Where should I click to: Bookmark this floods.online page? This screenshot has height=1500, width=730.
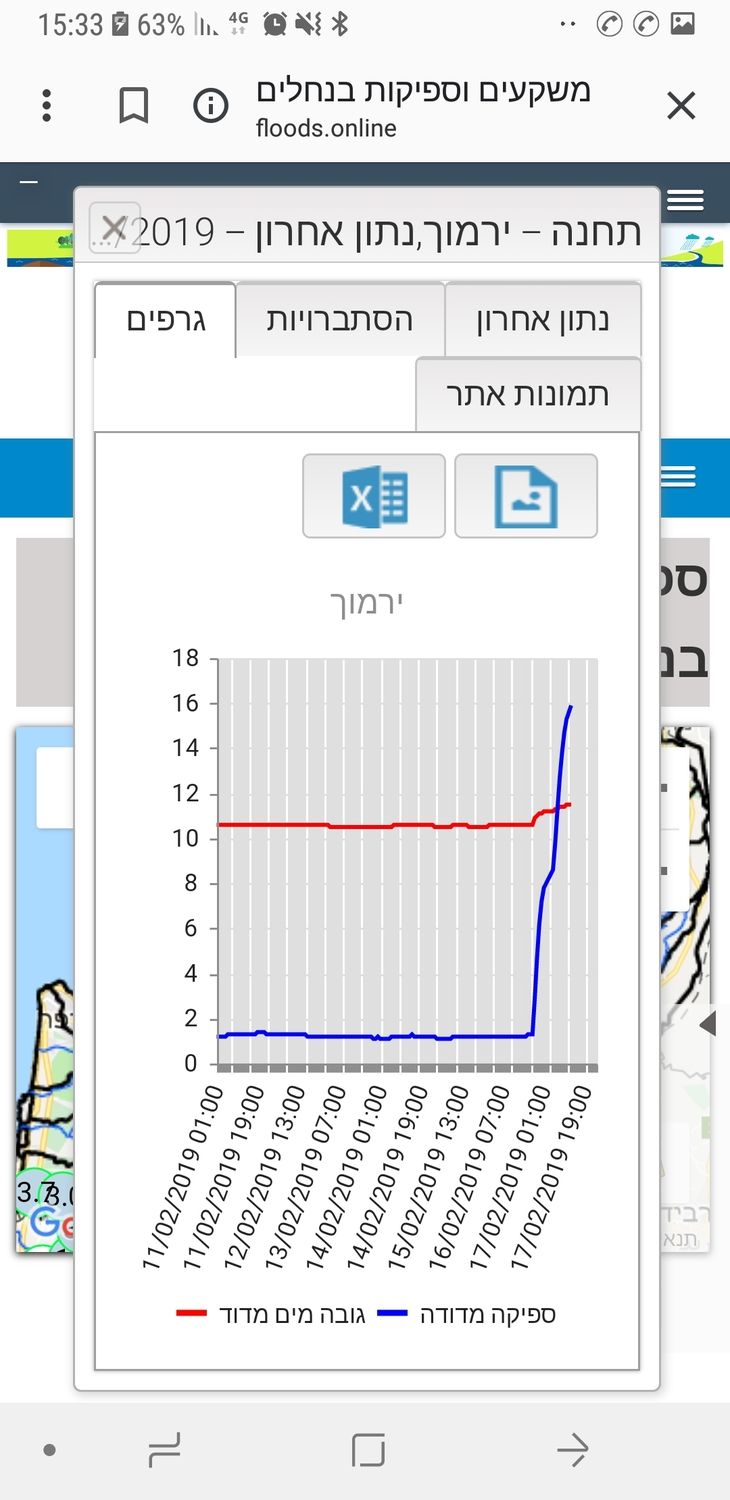point(134,105)
